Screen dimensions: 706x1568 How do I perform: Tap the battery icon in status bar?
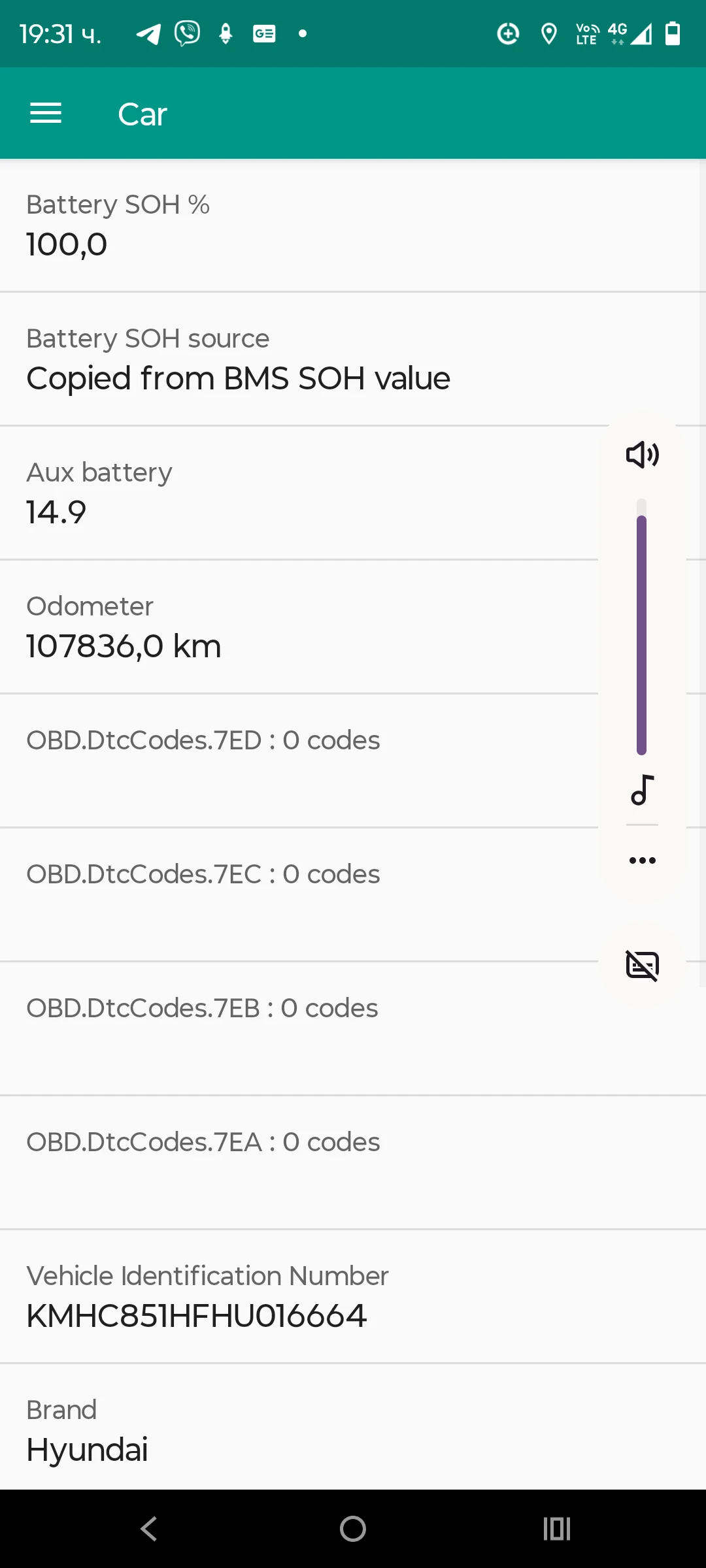tap(671, 34)
